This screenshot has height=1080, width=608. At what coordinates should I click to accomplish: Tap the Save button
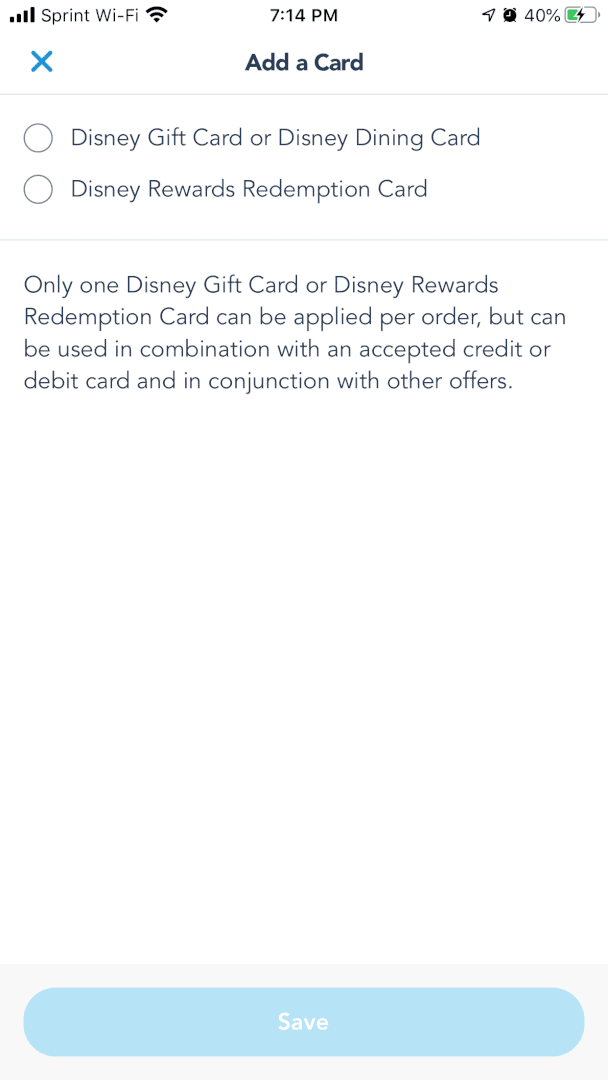pos(303,1022)
